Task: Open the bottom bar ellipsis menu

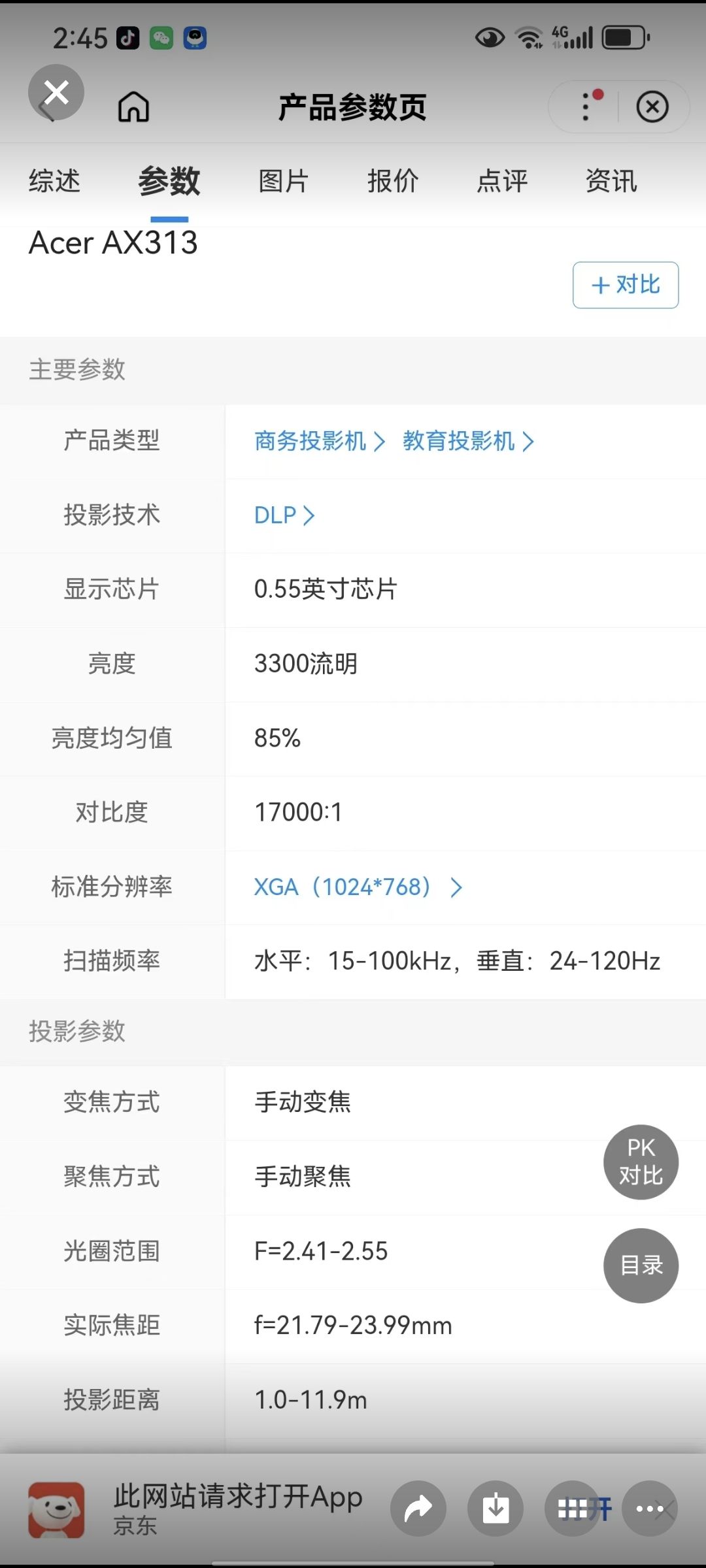Action: pos(650,1509)
